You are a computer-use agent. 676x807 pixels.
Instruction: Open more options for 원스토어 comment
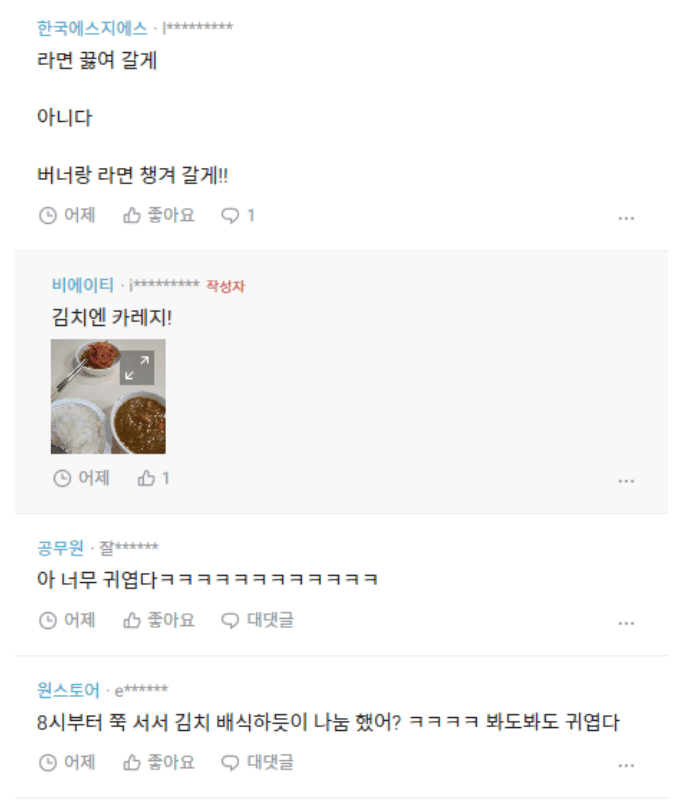(626, 765)
